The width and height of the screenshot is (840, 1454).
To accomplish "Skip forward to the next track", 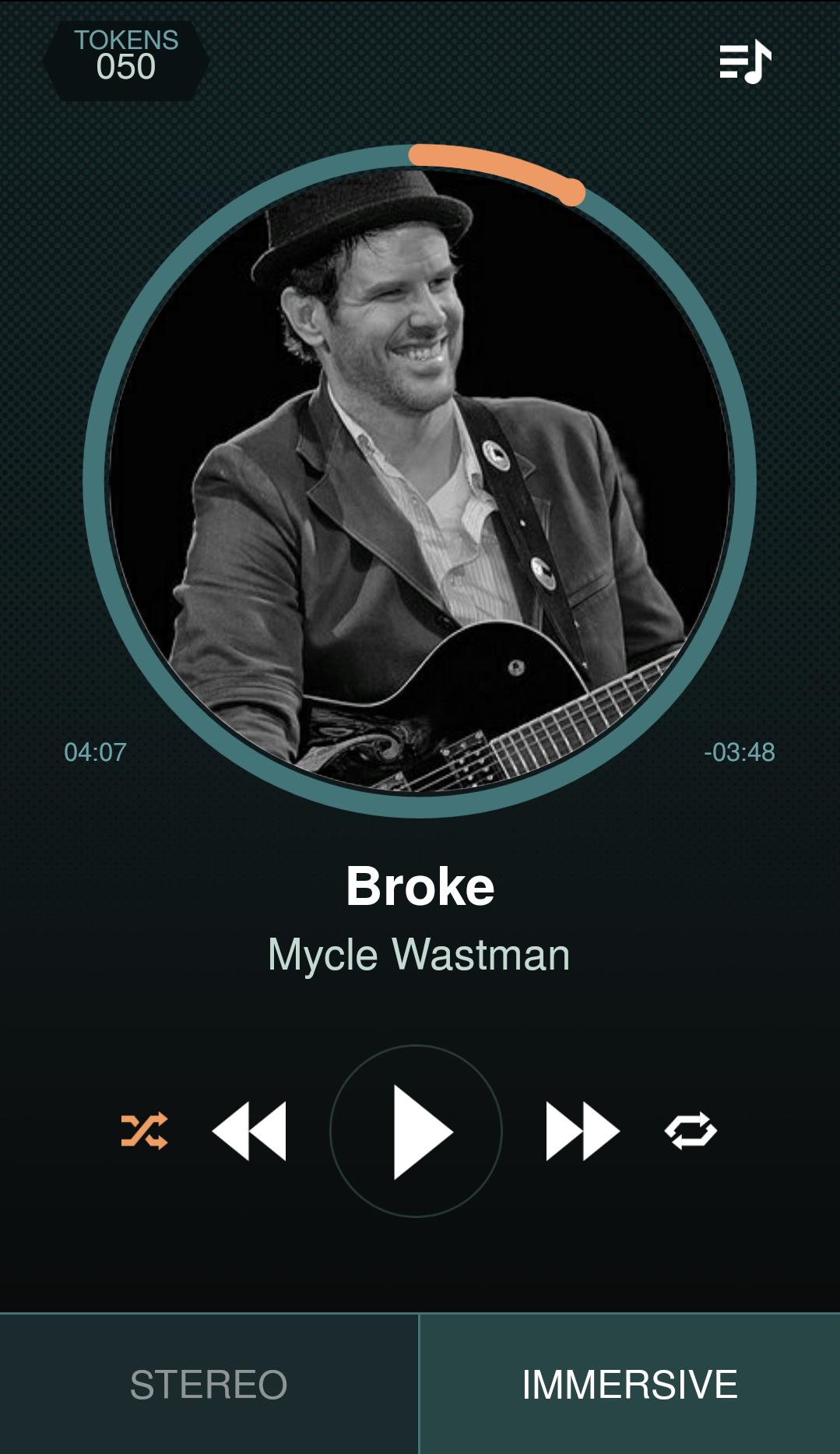I will (582, 1131).
